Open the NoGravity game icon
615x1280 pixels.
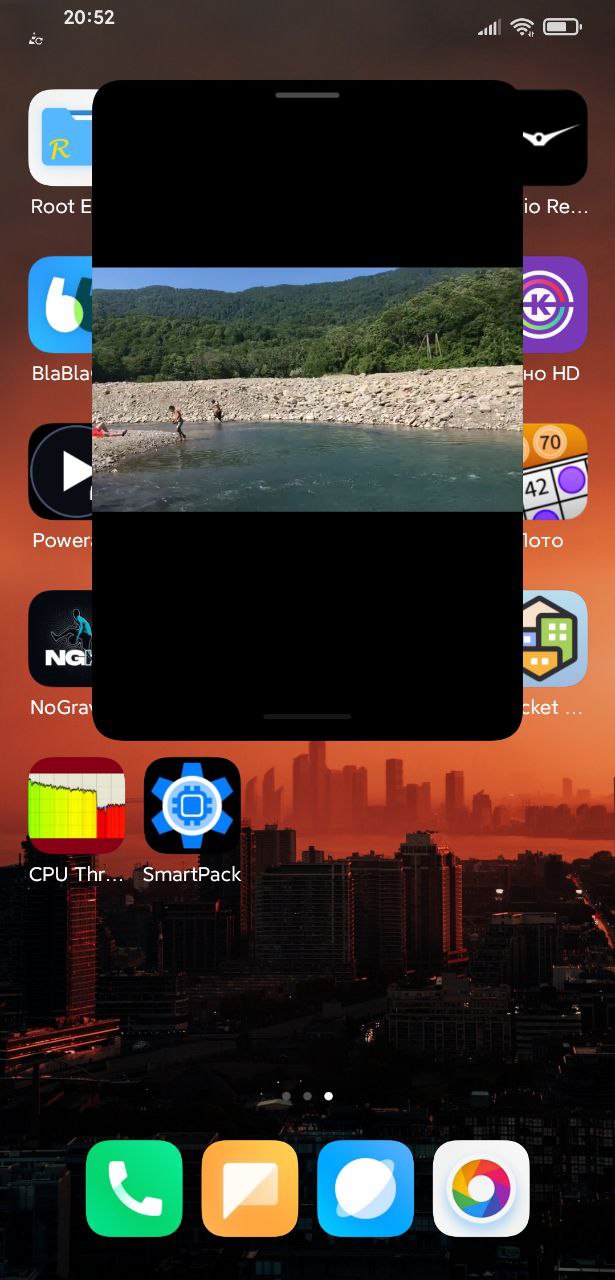pos(58,639)
